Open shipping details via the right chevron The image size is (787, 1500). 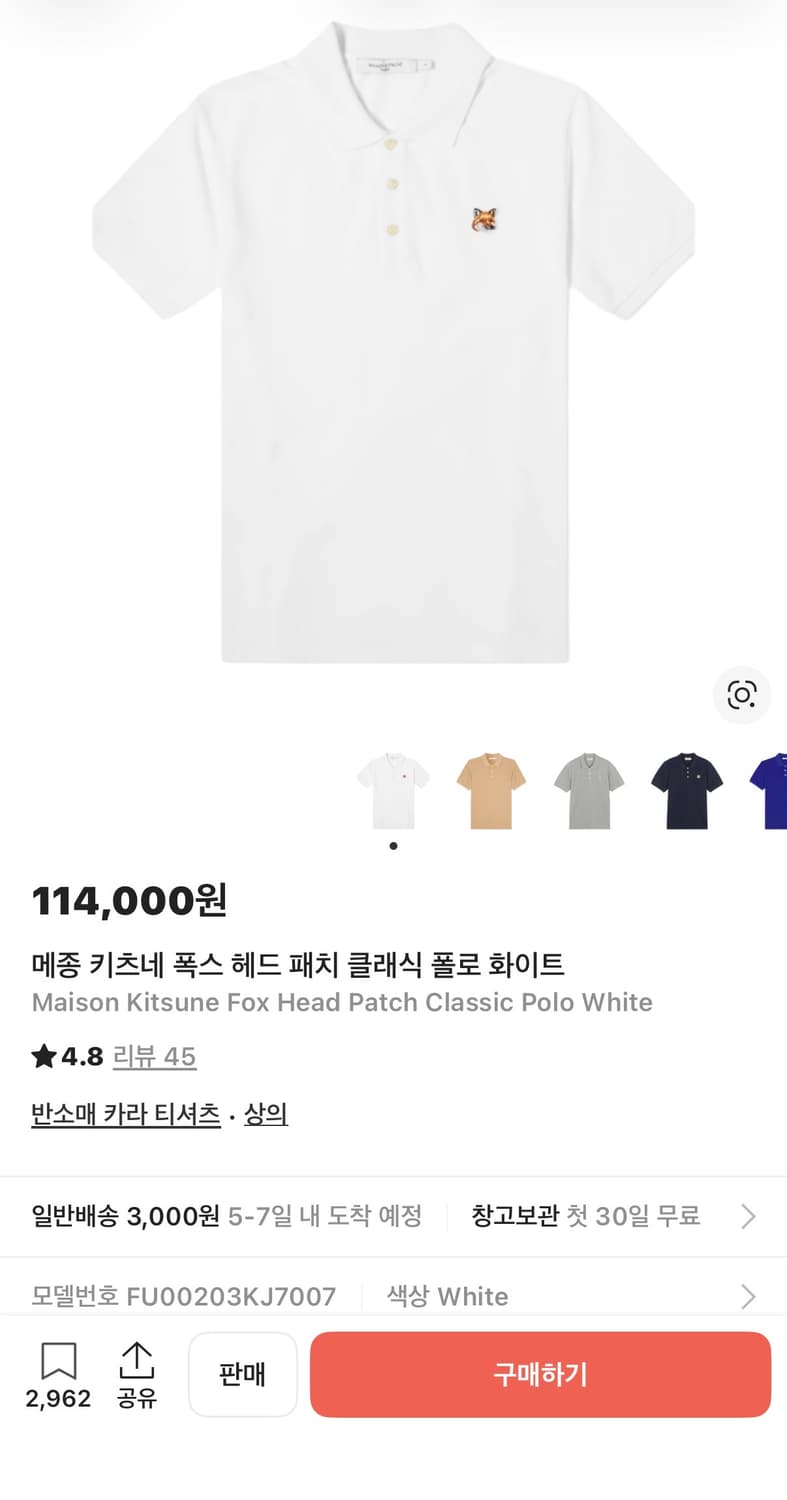(x=748, y=1216)
